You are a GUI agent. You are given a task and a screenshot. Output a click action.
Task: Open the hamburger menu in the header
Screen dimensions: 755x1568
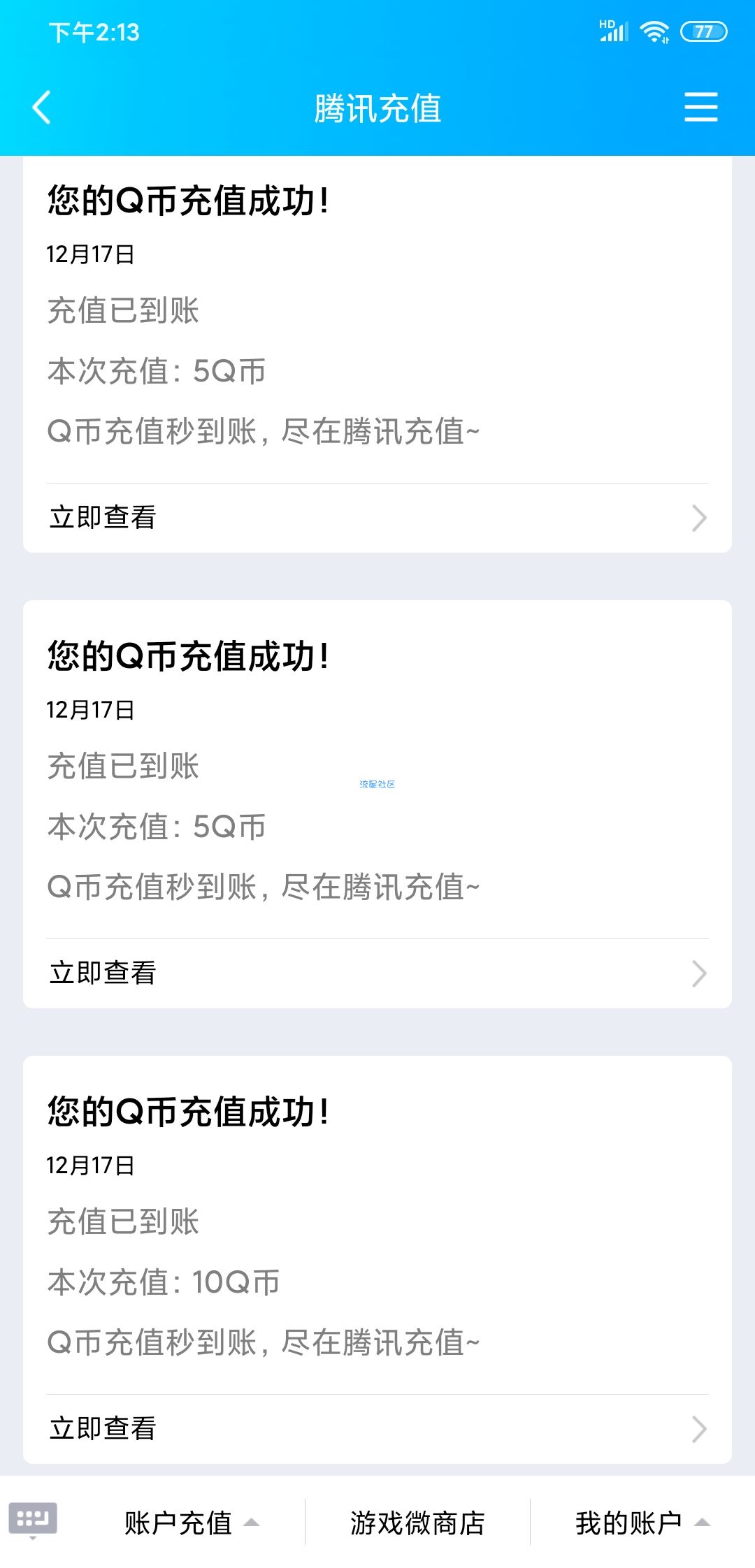click(700, 108)
